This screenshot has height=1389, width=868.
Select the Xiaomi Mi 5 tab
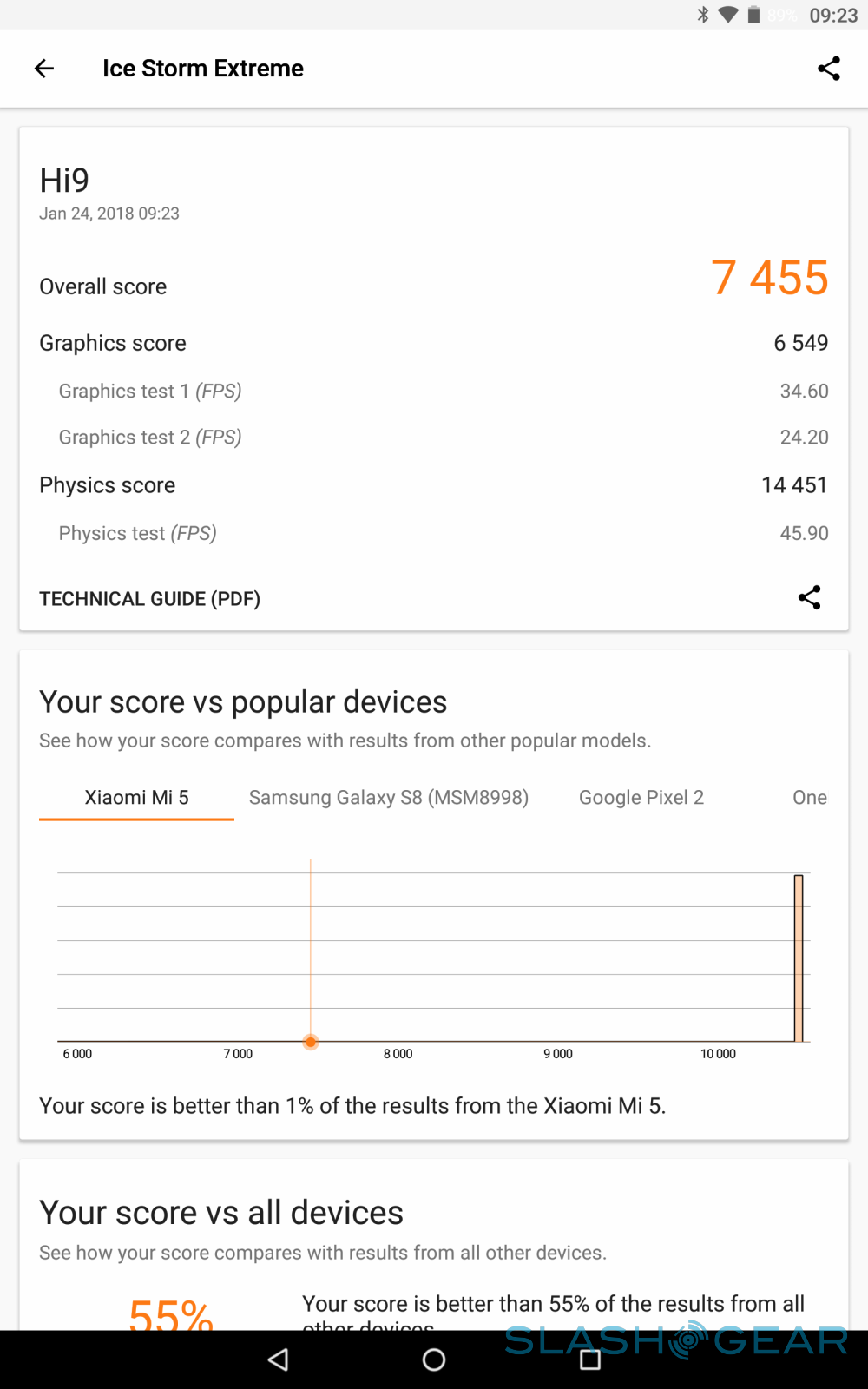point(136,797)
